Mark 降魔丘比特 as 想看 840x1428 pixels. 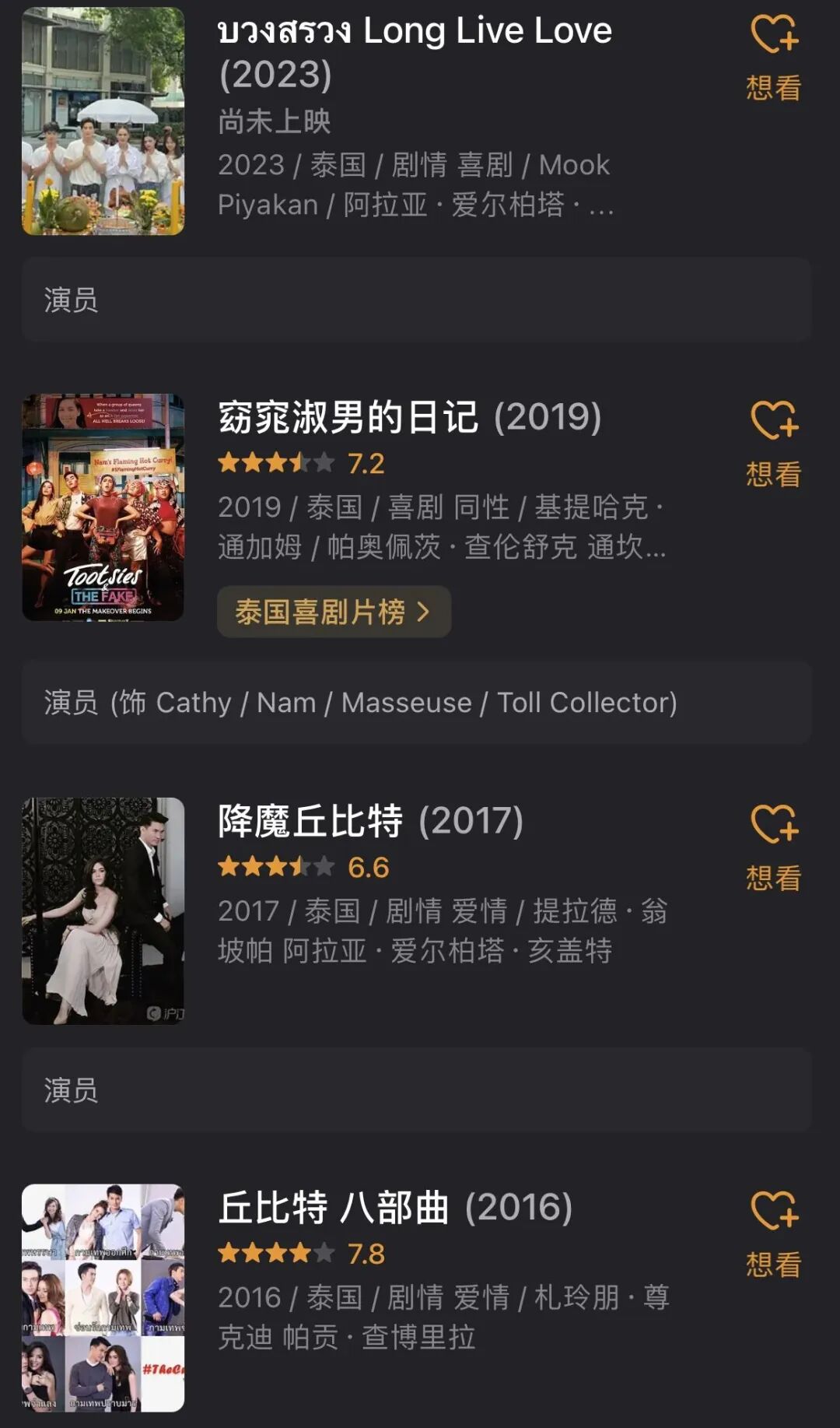774,847
